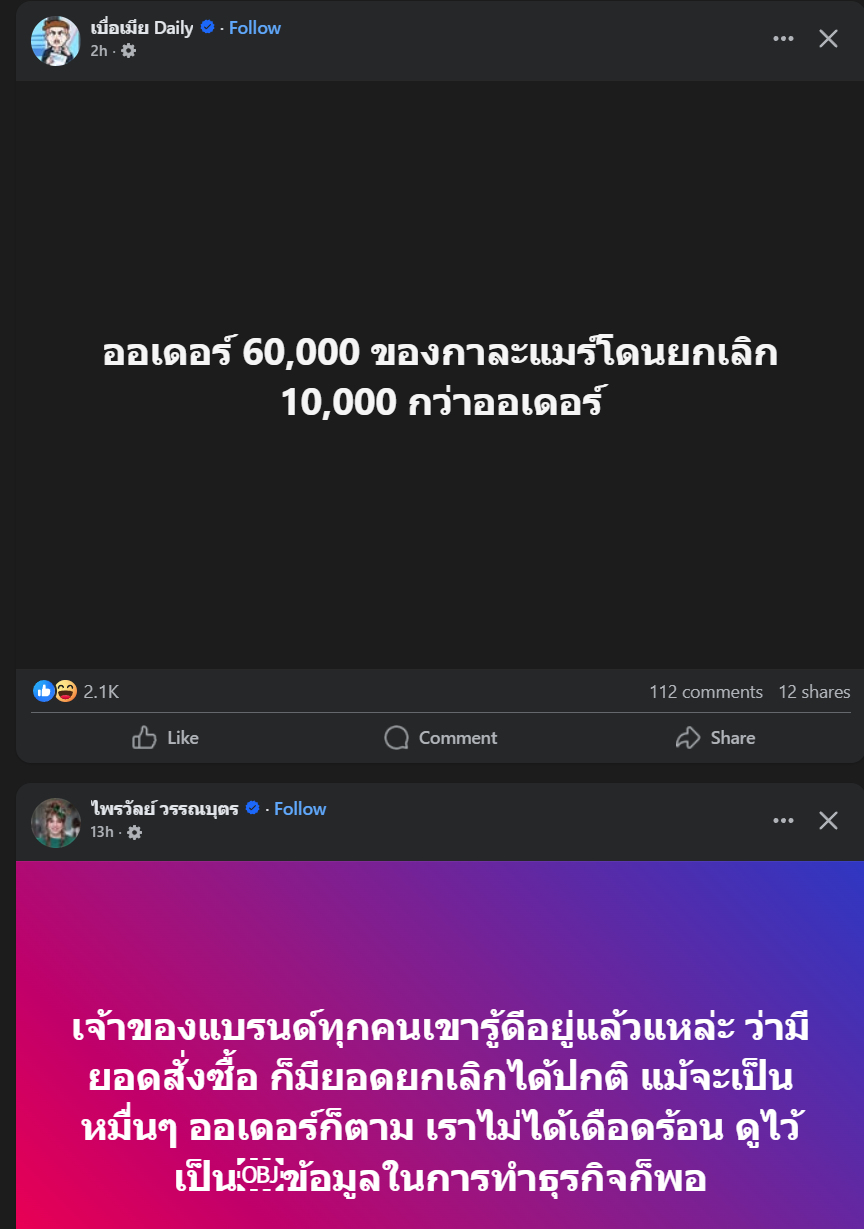Screen dimensions: 864x1229
Task: Like the เบื่อเมีย Daily post
Action: 166,738
